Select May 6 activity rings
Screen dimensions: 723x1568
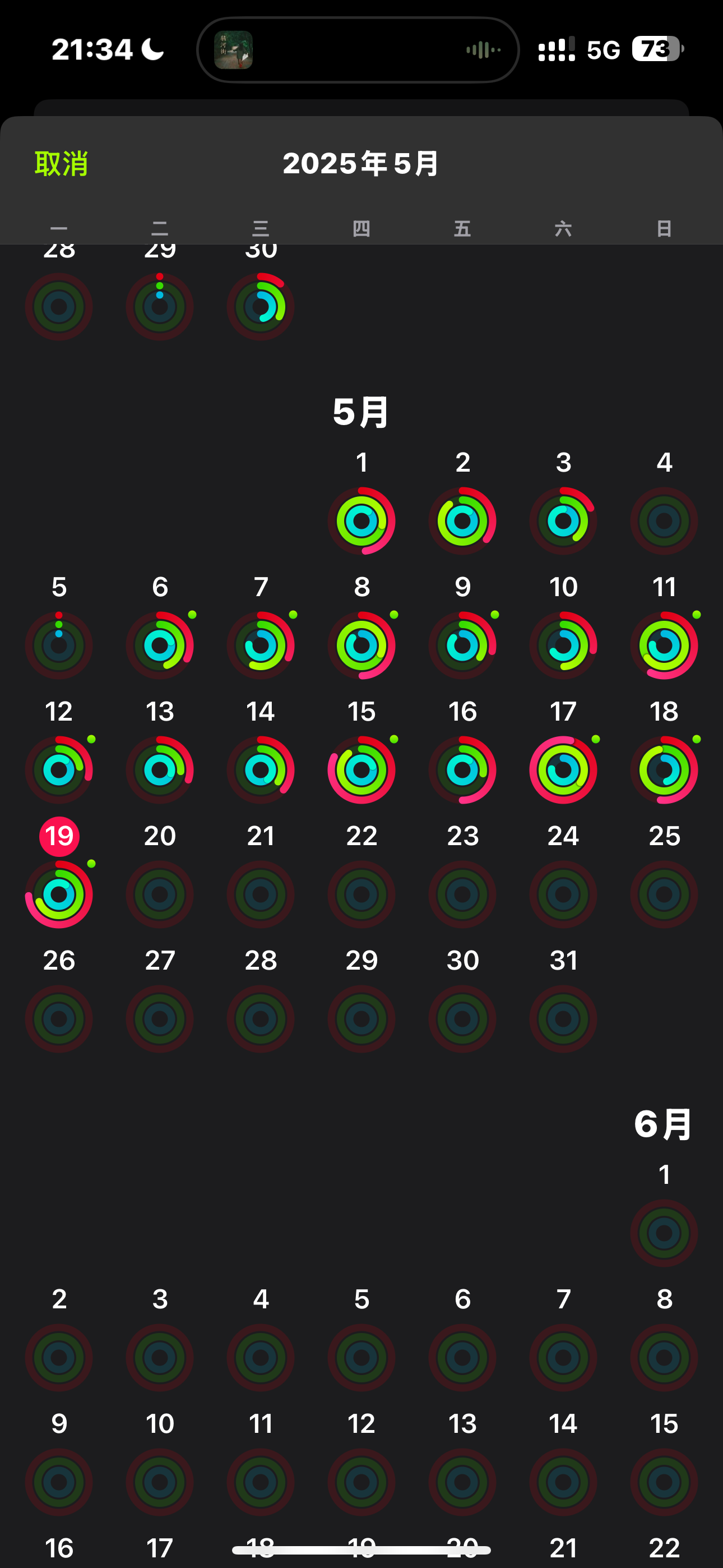coord(160,645)
